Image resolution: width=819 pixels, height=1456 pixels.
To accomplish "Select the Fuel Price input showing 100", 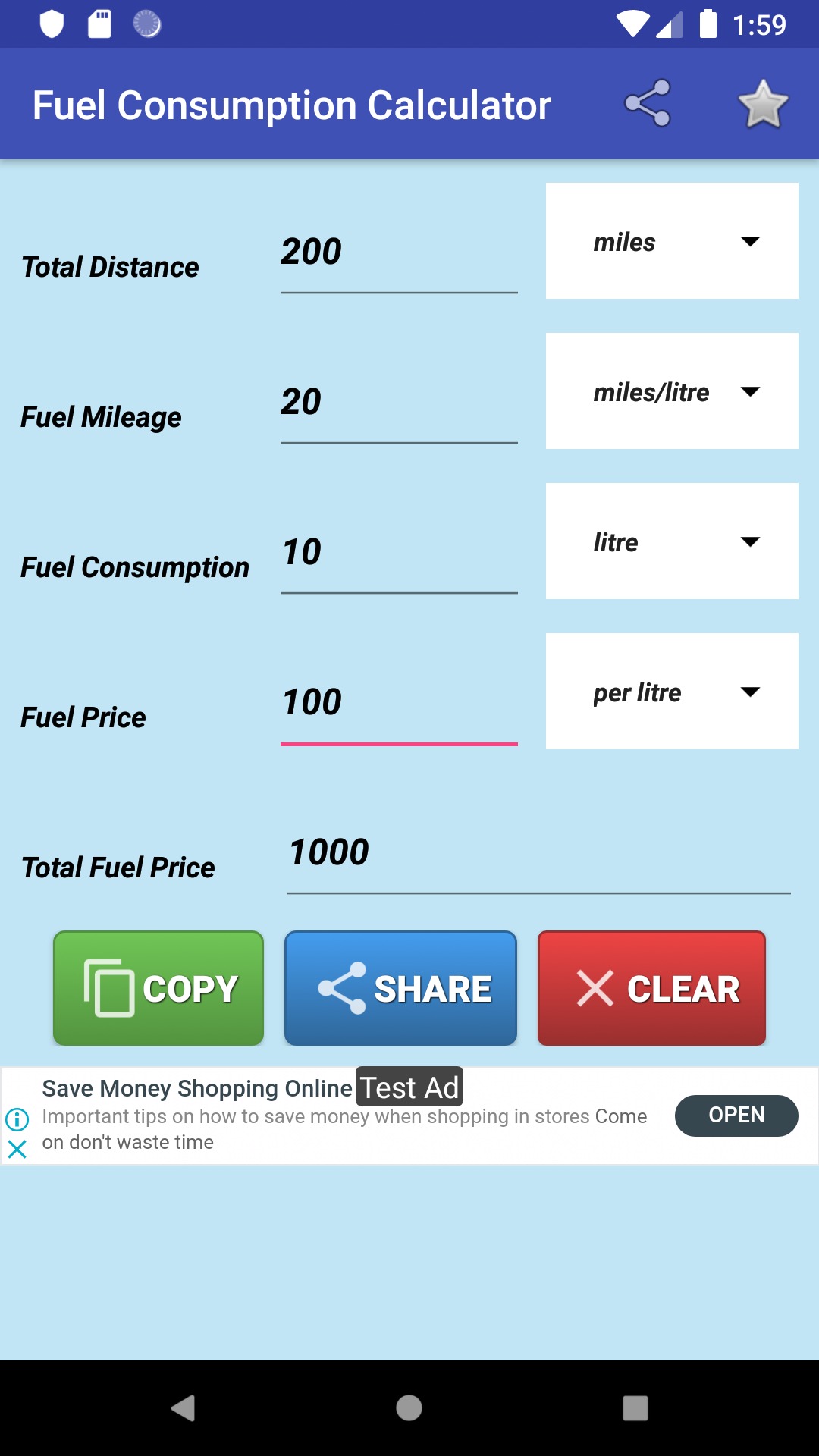I will click(x=399, y=701).
